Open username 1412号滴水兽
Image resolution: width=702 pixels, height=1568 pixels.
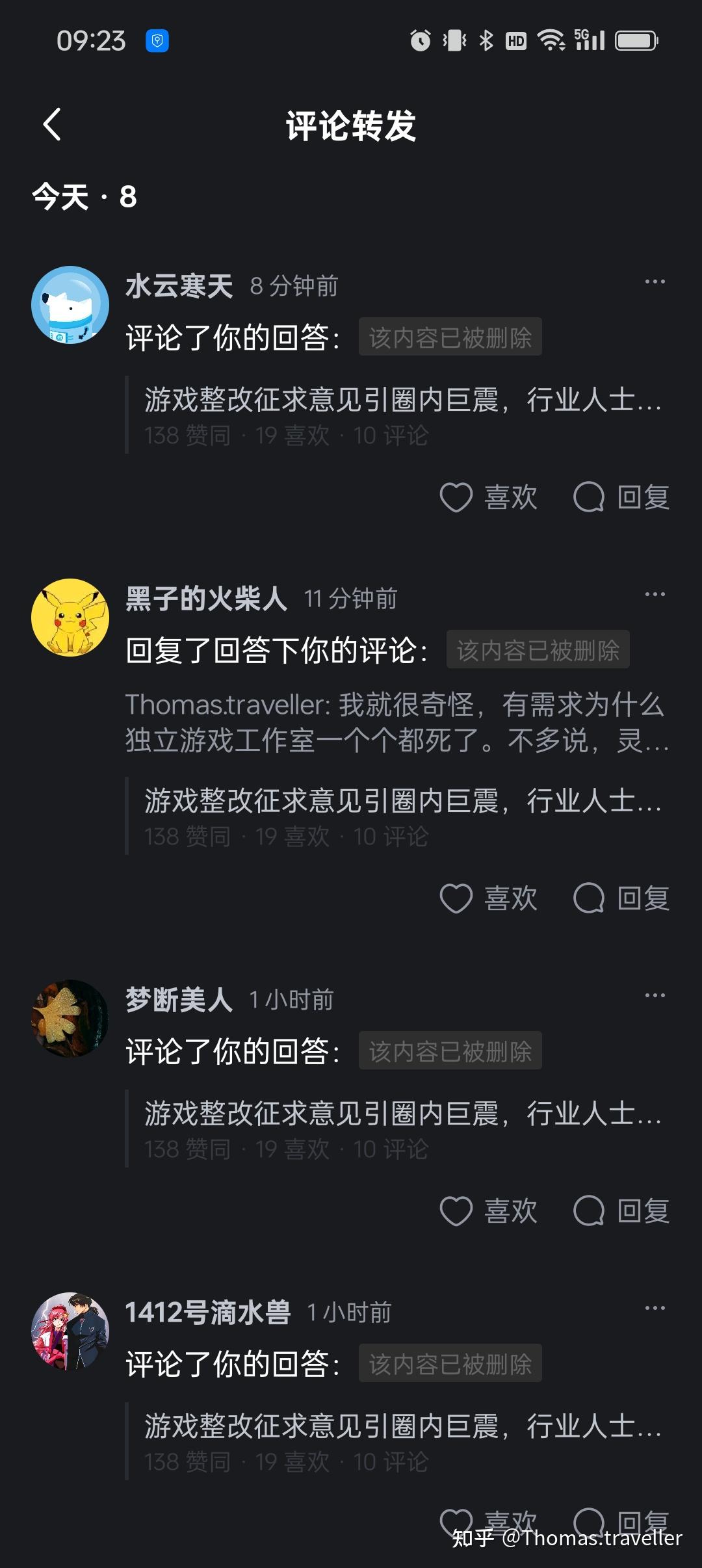pos(207,1313)
